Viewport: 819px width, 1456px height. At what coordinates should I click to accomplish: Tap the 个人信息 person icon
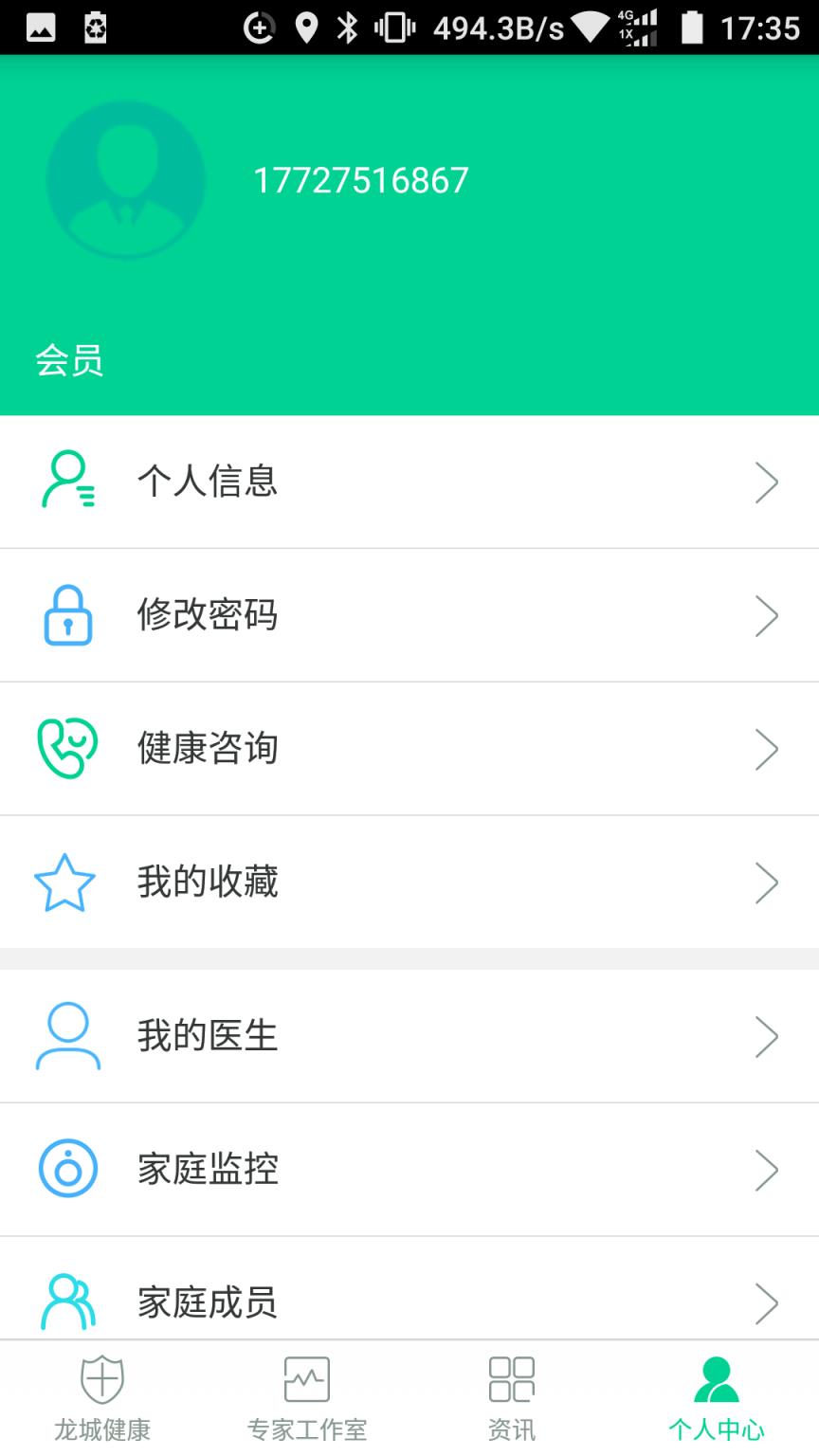pyautogui.click(x=66, y=482)
